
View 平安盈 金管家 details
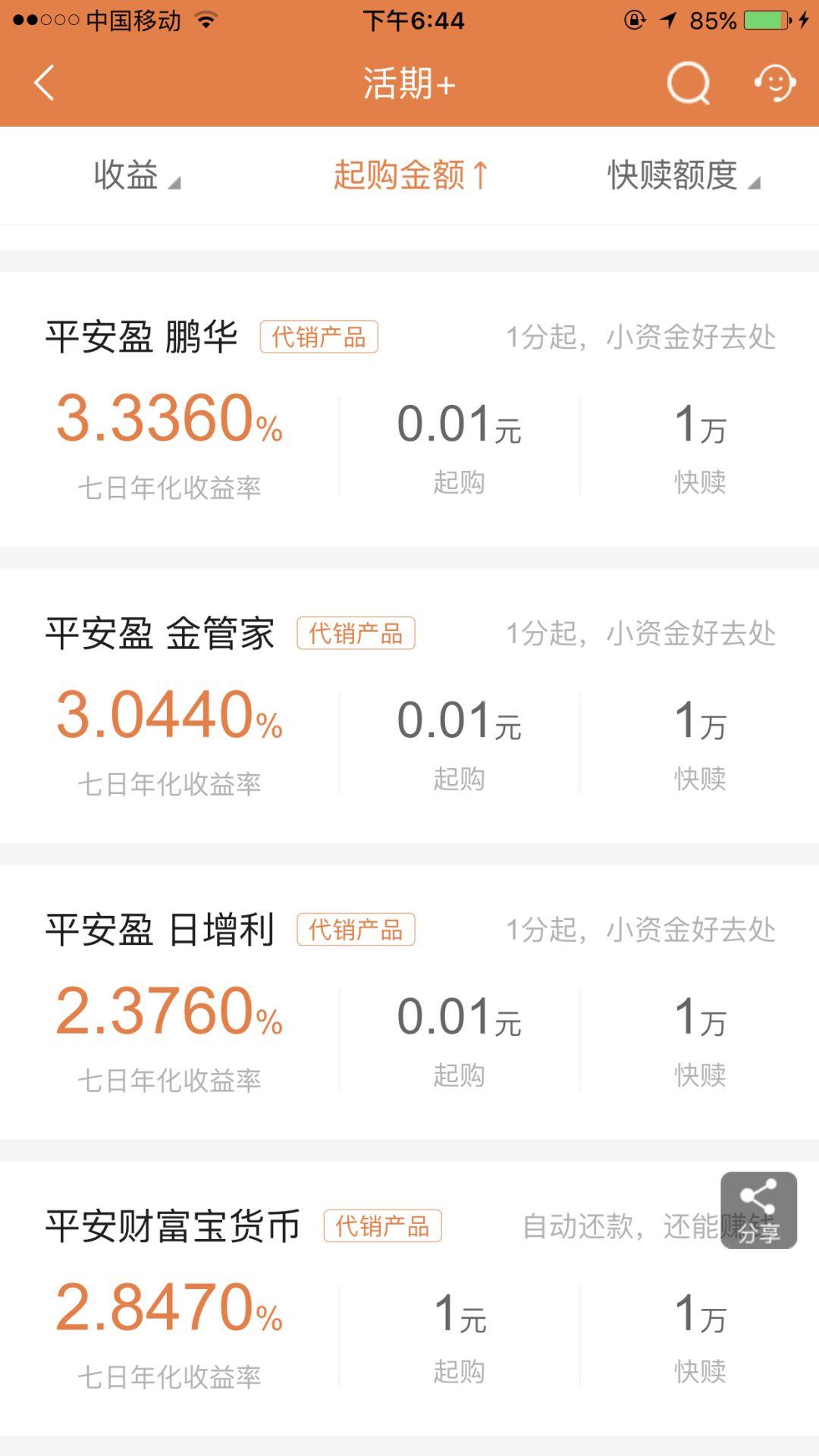[409, 706]
